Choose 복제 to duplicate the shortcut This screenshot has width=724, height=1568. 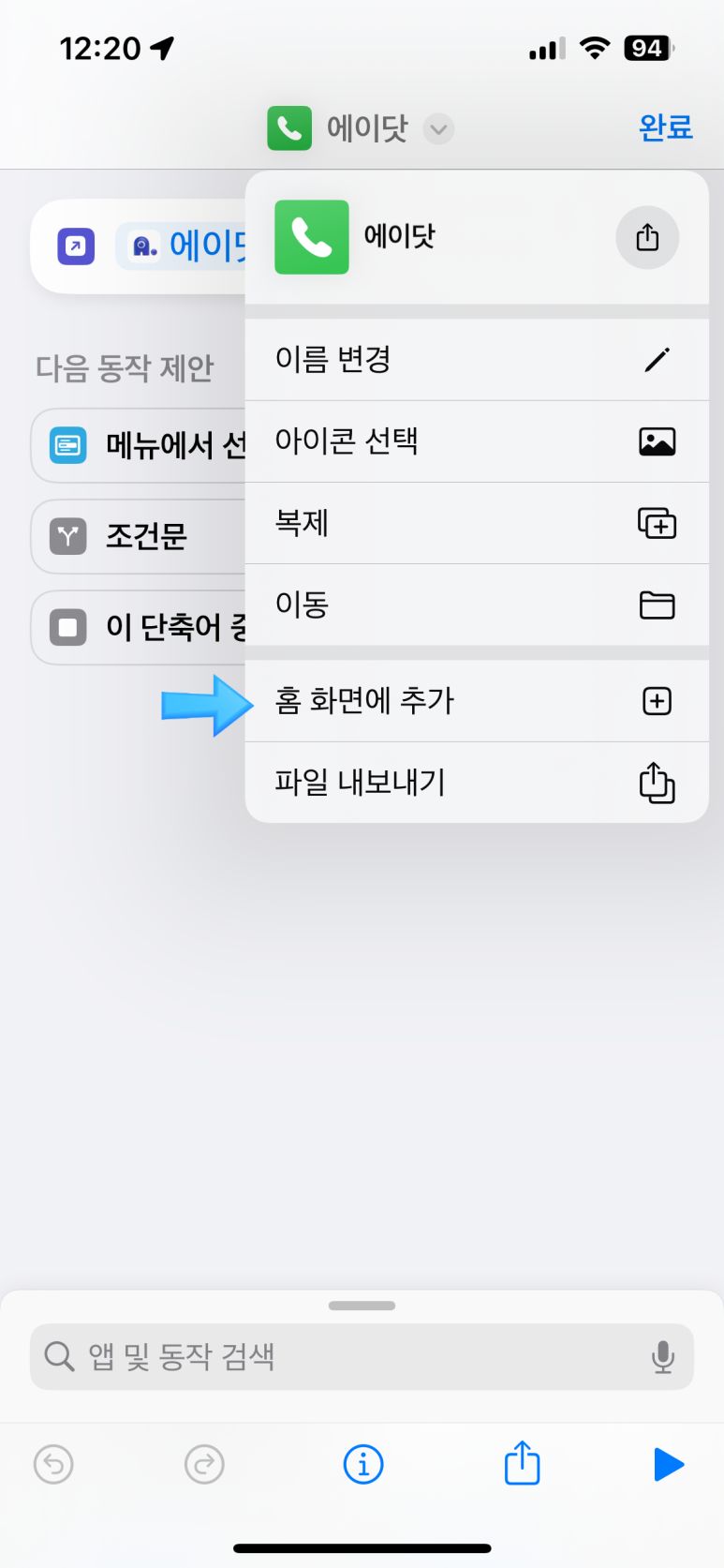[477, 523]
